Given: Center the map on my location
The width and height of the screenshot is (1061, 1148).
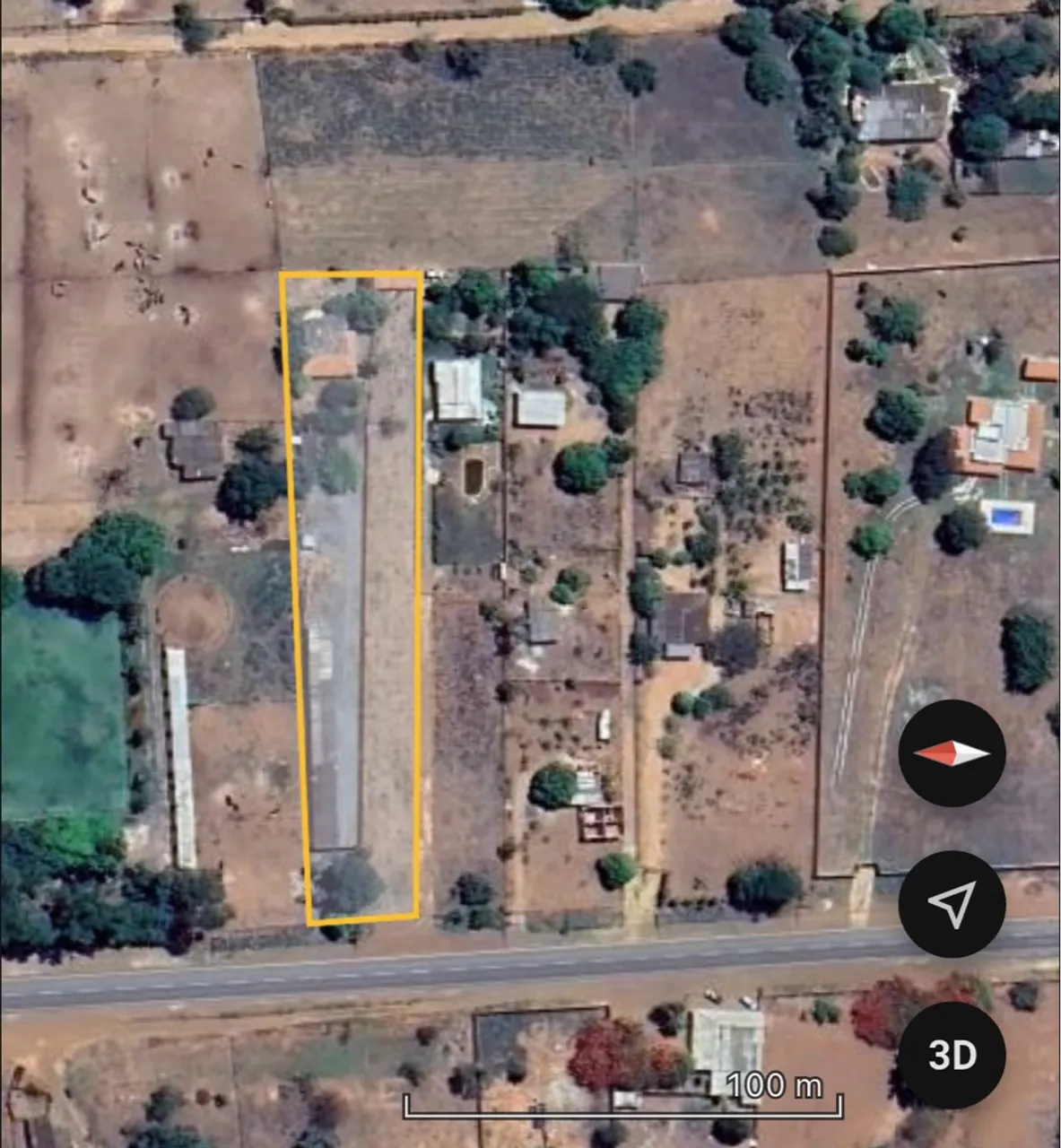Looking at the screenshot, I should (x=952, y=904).
